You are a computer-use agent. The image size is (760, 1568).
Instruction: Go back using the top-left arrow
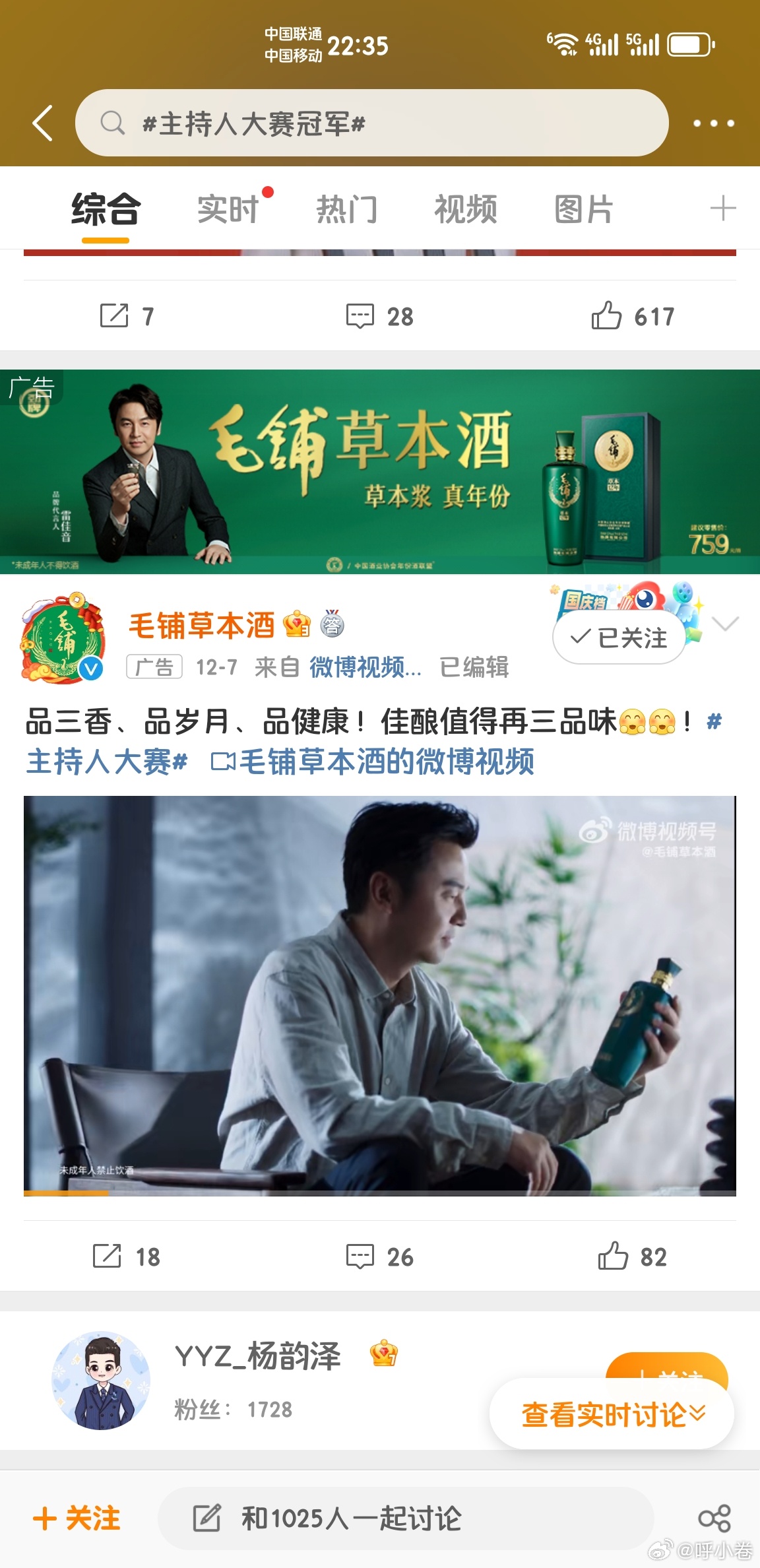pyautogui.click(x=43, y=123)
